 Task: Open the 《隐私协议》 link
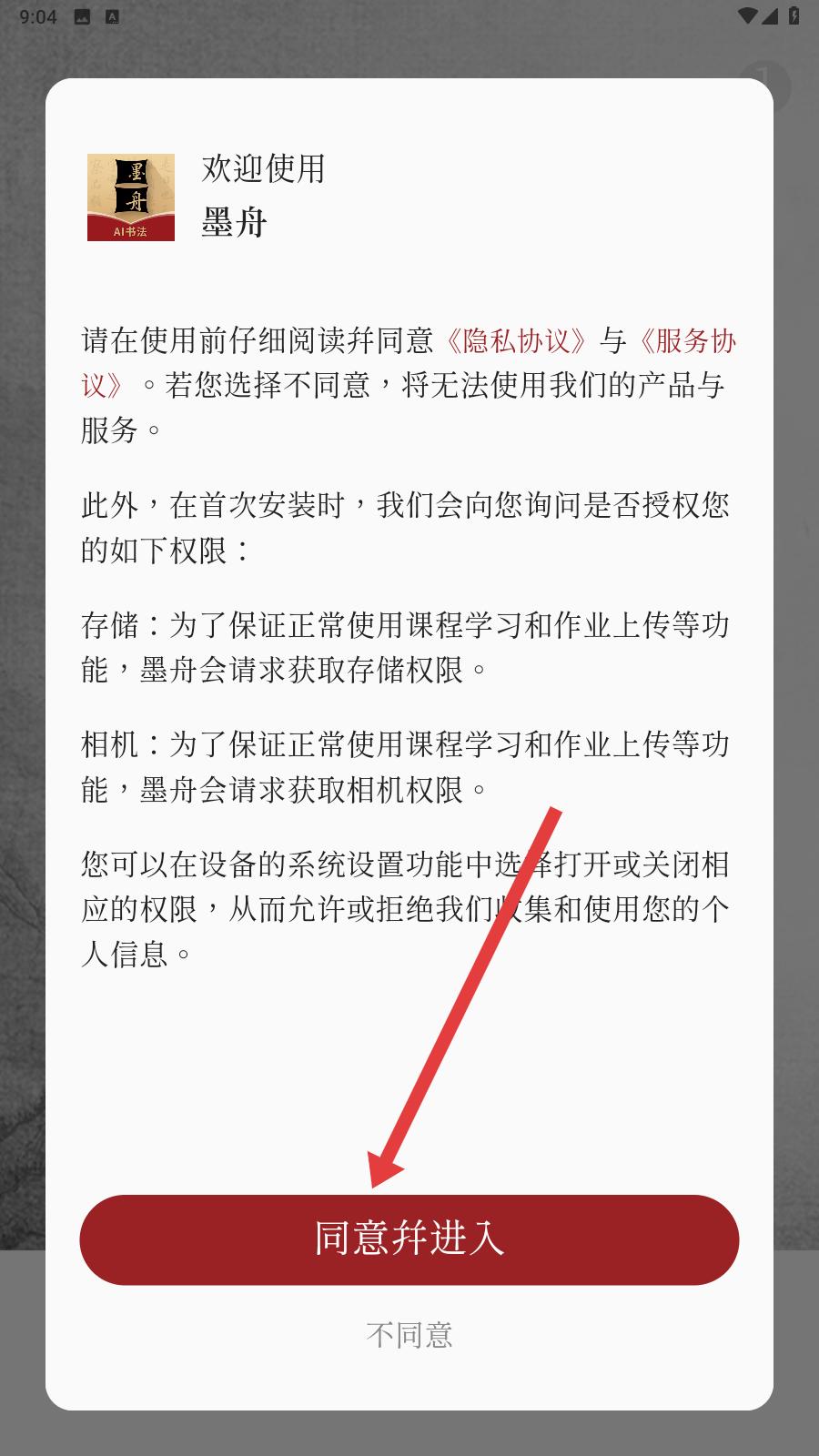coord(517,341)
